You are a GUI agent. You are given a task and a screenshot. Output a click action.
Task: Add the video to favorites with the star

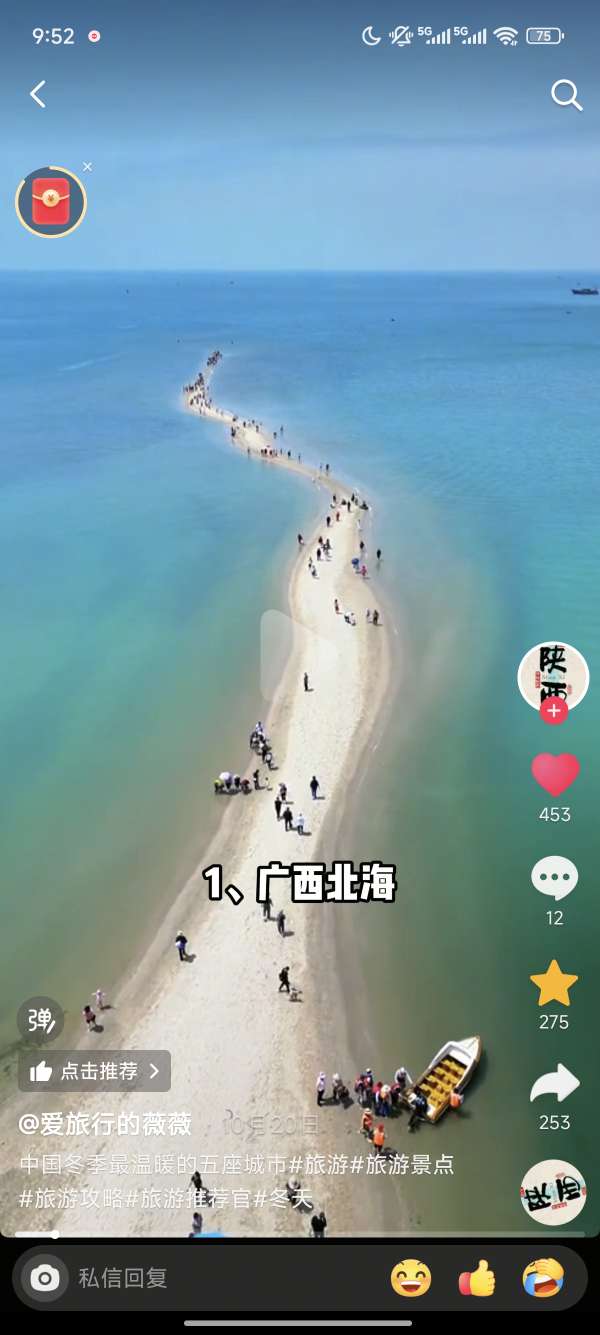point(554,983)
